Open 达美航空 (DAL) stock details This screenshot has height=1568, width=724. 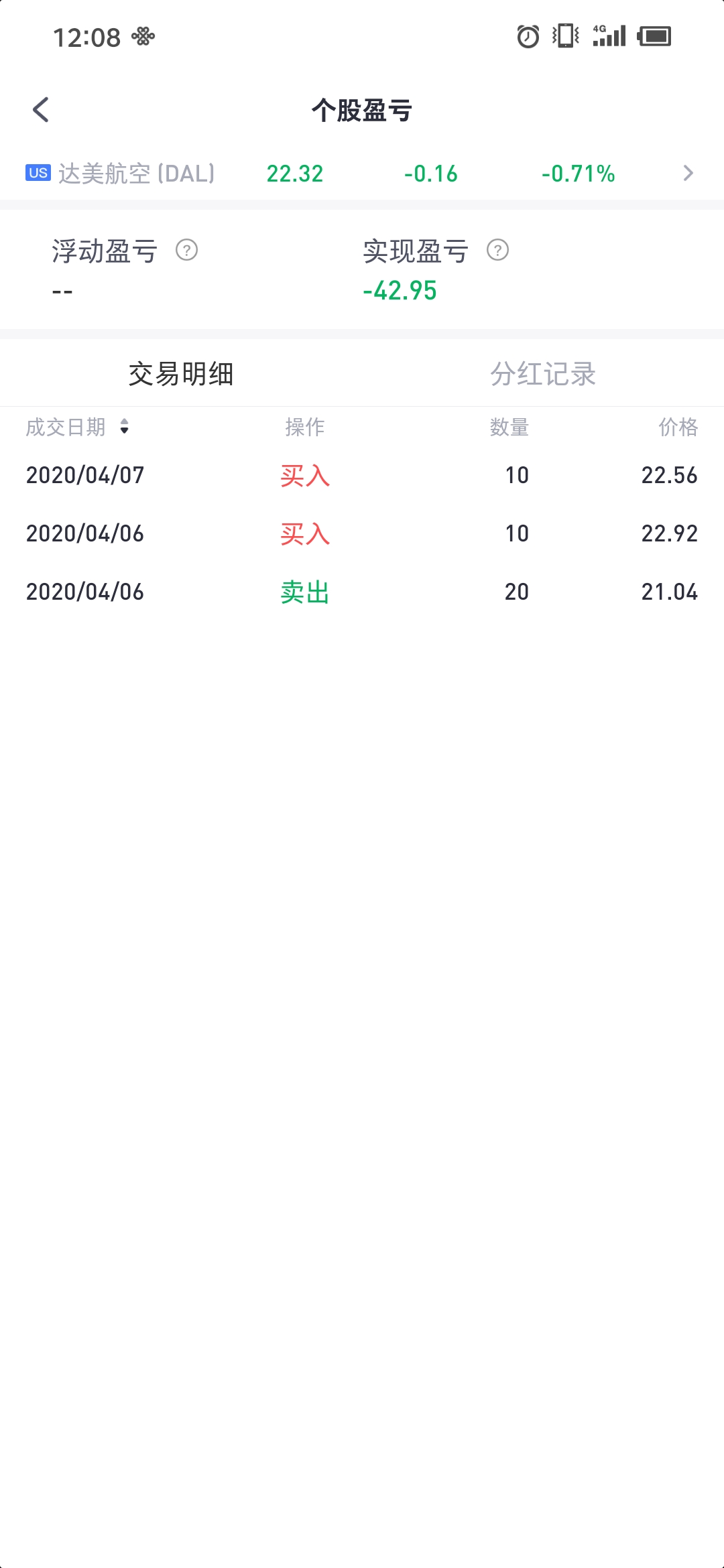[687, 174]
